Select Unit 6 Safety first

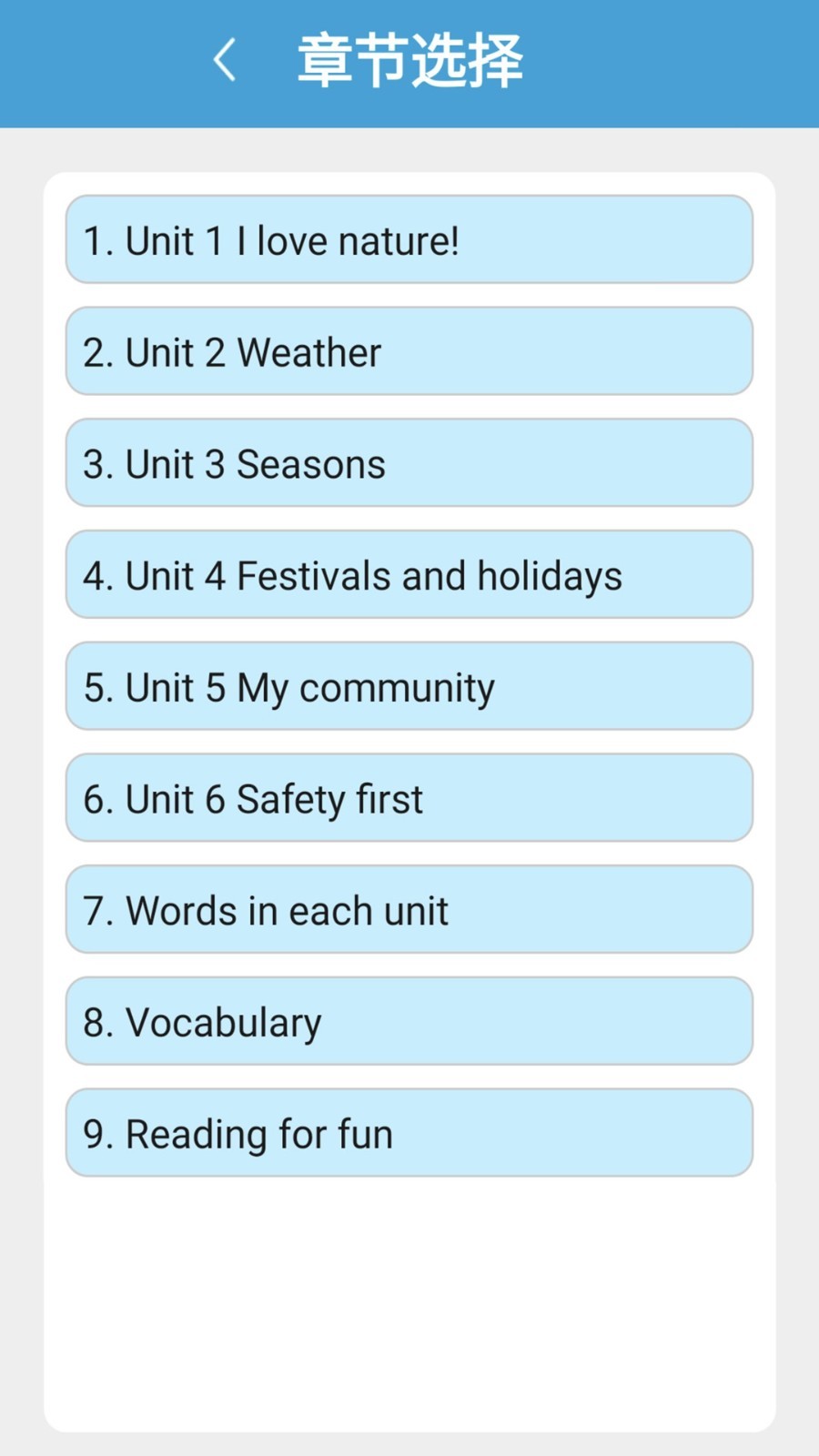[x=409, y=798]
